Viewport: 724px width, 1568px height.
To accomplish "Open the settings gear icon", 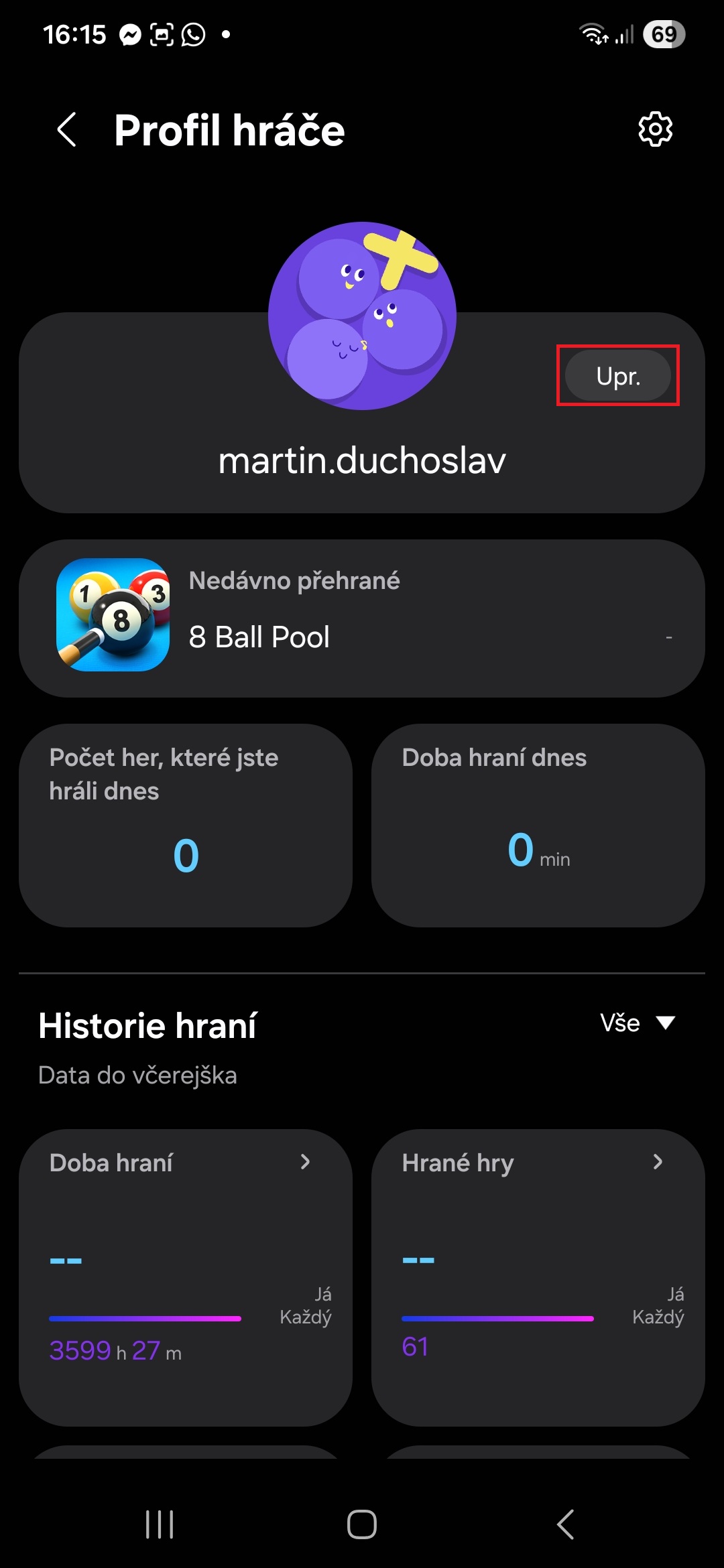I will point(655,129).
